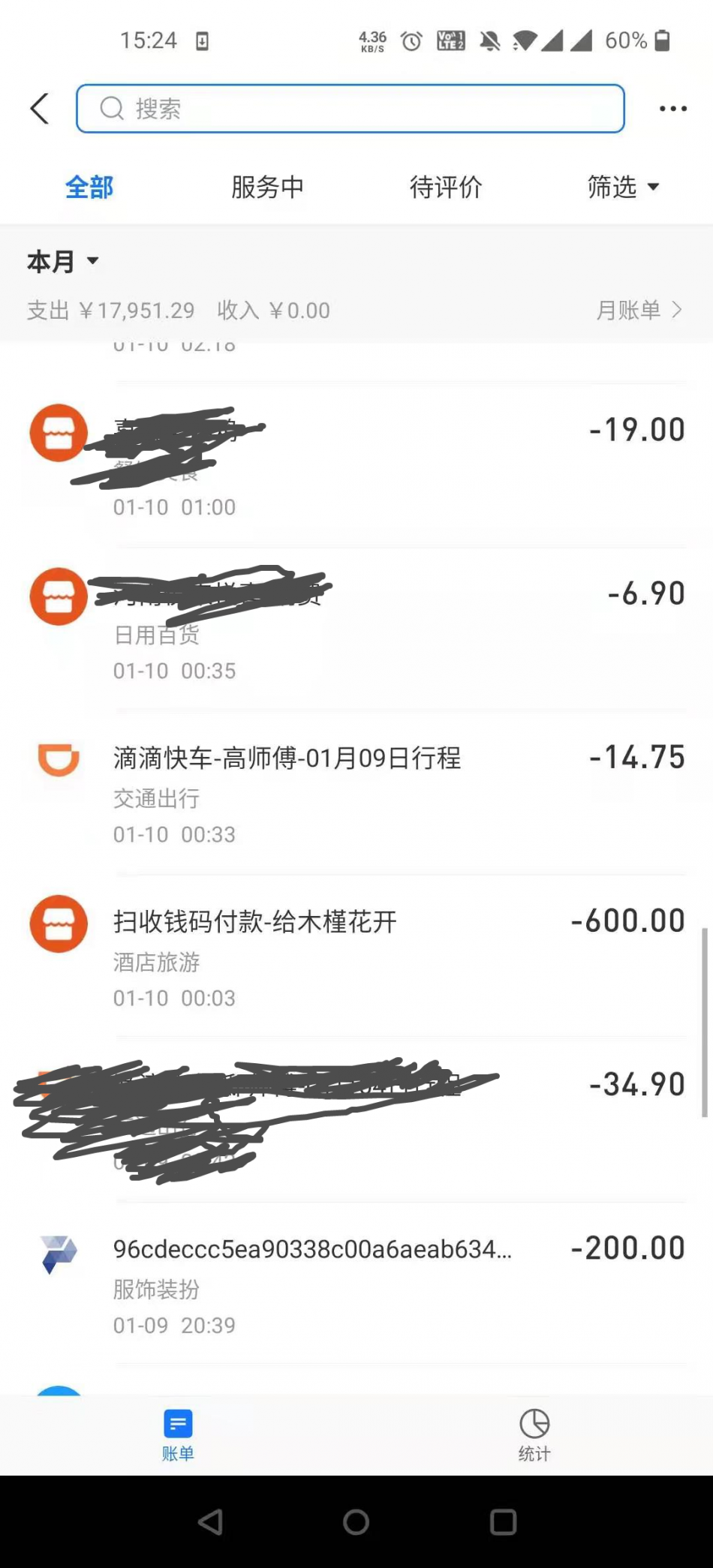Viewport: 713px width, 1568px height.
Task: Tap the system home button
Action: pos(356,1522)
